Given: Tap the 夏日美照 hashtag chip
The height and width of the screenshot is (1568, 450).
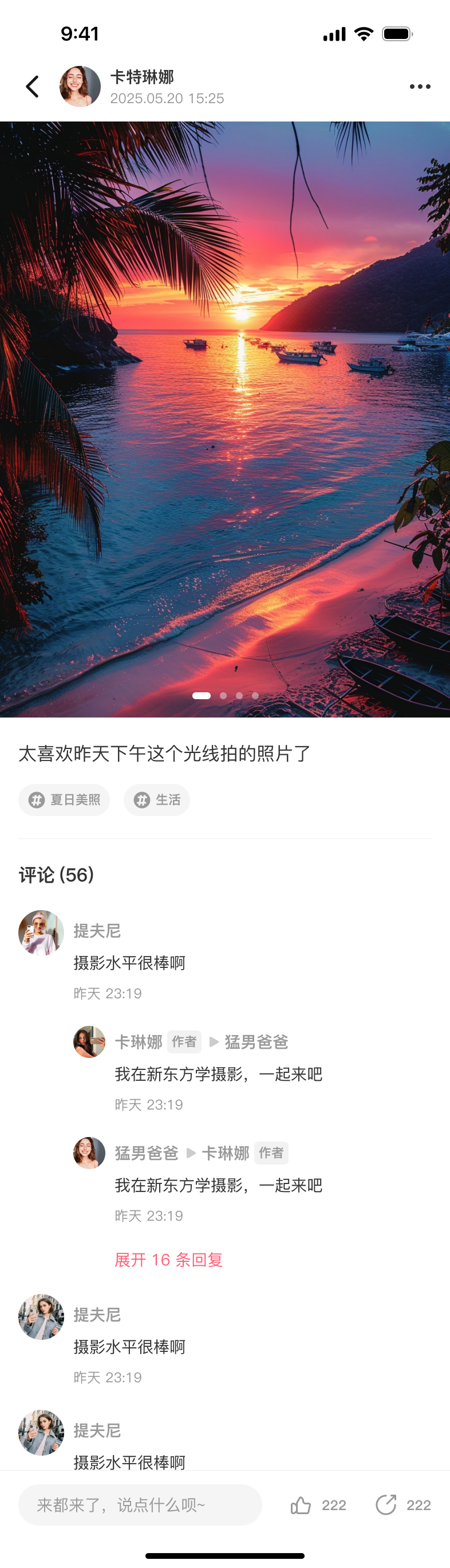Looking at the screenshot, I should point(64,800).
